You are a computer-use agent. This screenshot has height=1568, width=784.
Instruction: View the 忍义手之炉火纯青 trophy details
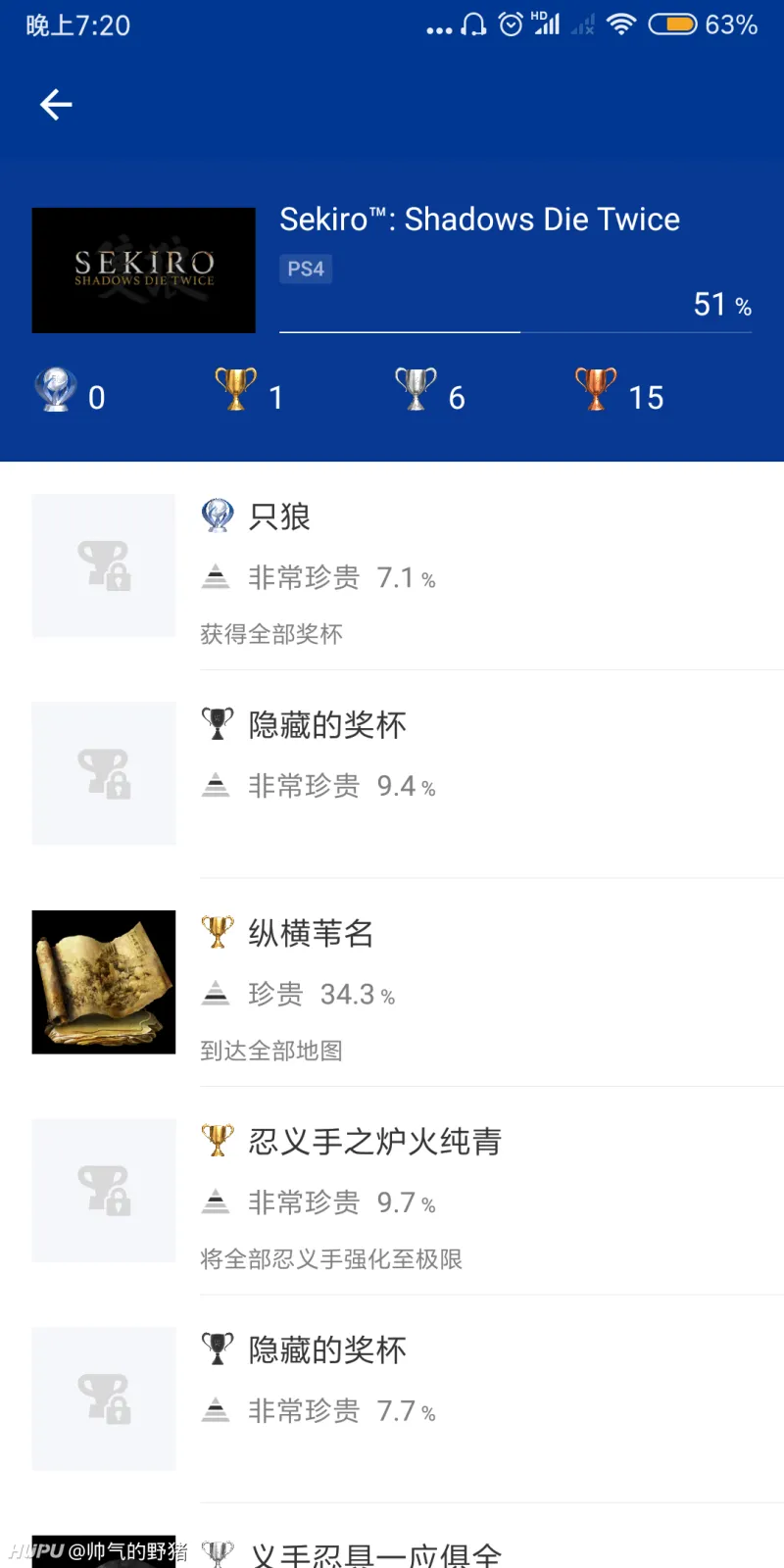tap(392, 1191)
